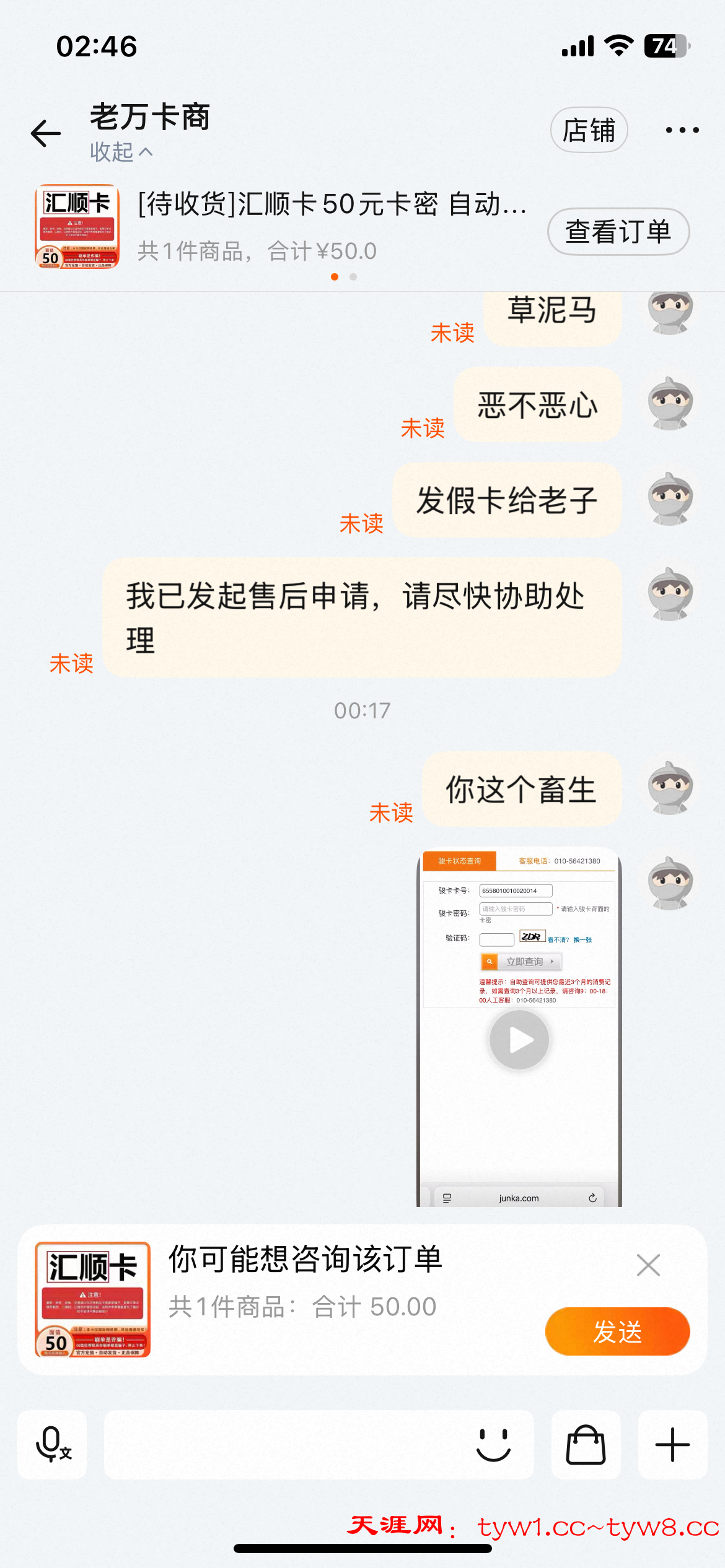Tap 查看订单 to view the order

(618, 232)
